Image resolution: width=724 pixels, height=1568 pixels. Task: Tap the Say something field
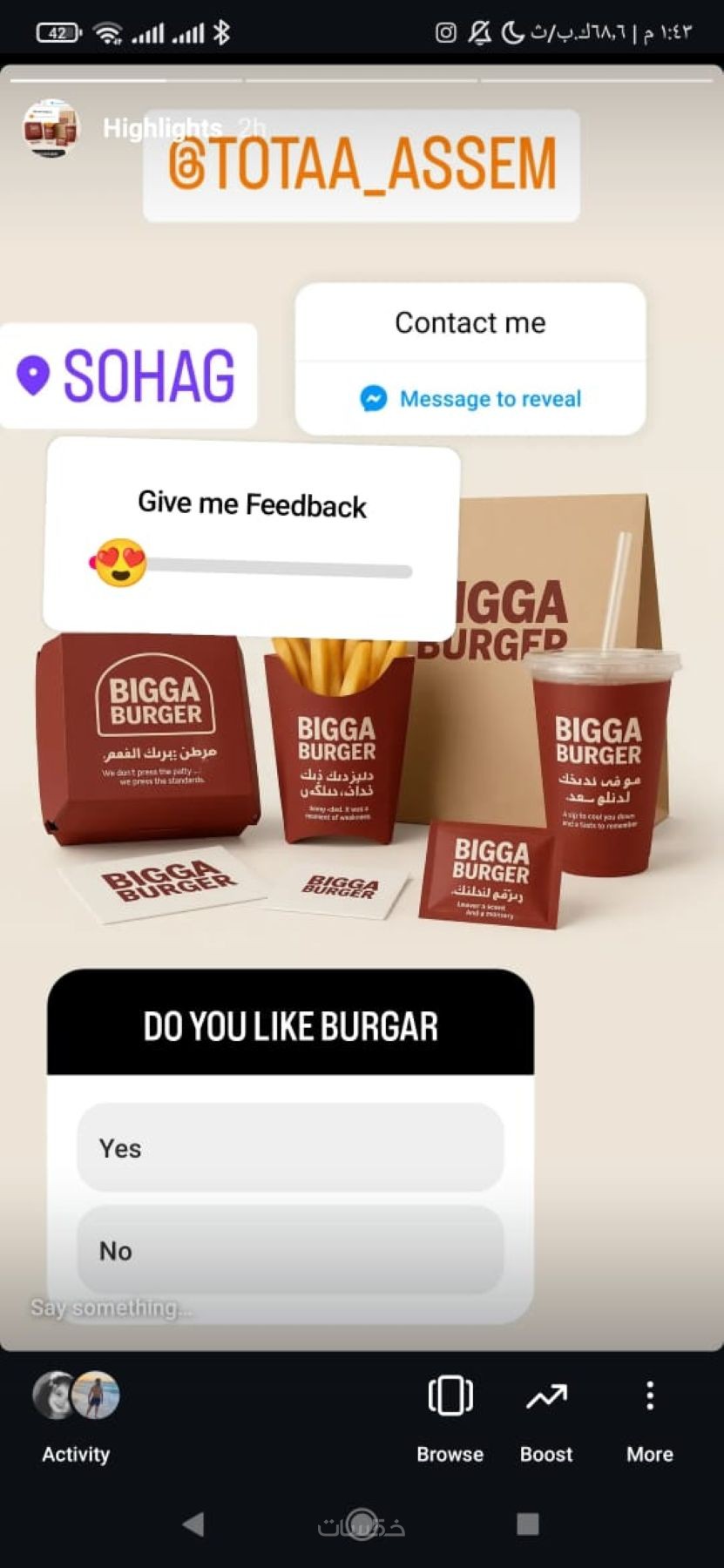(x=112, y=1308)
